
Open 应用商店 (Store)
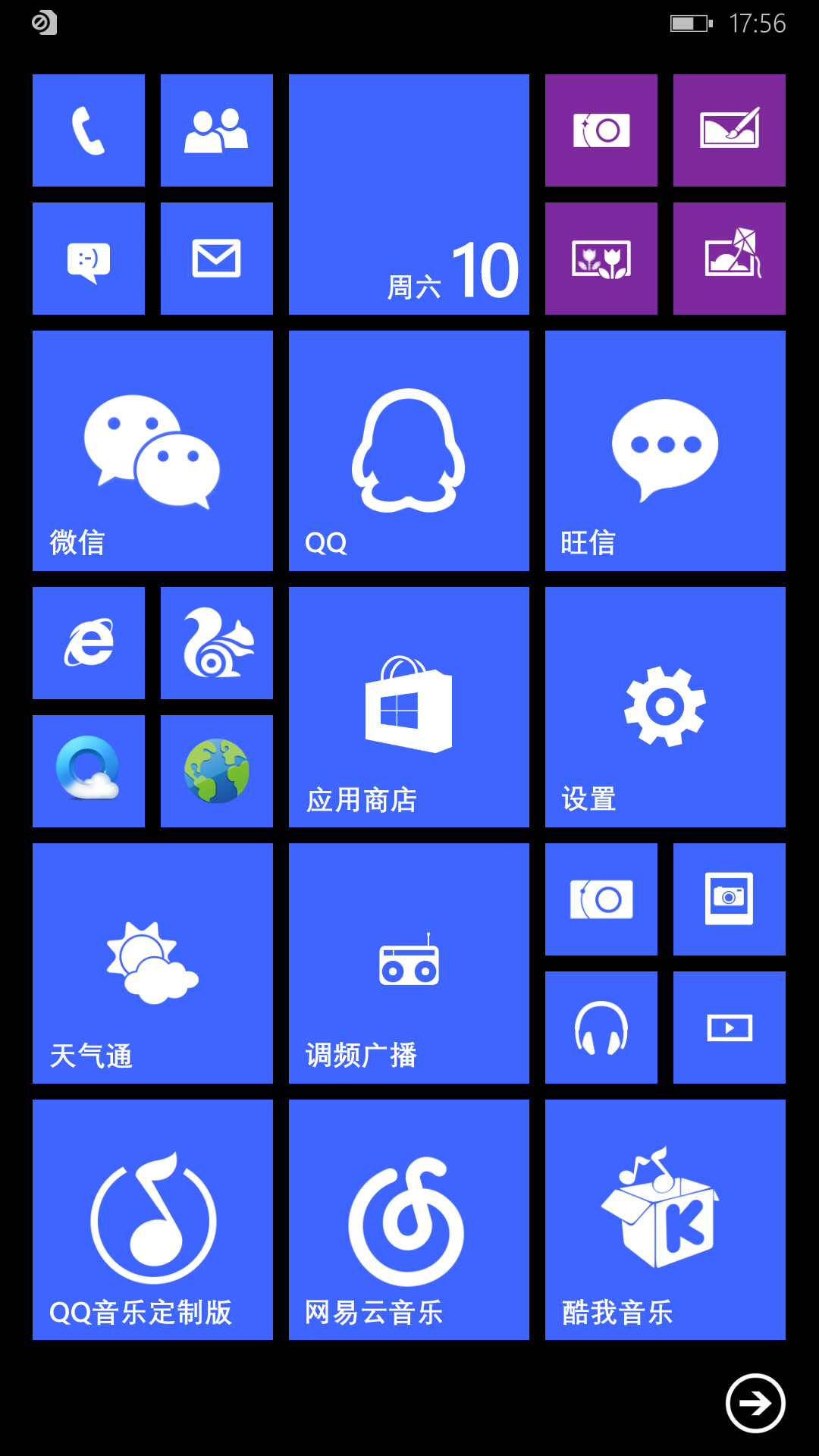coord(409,707)
